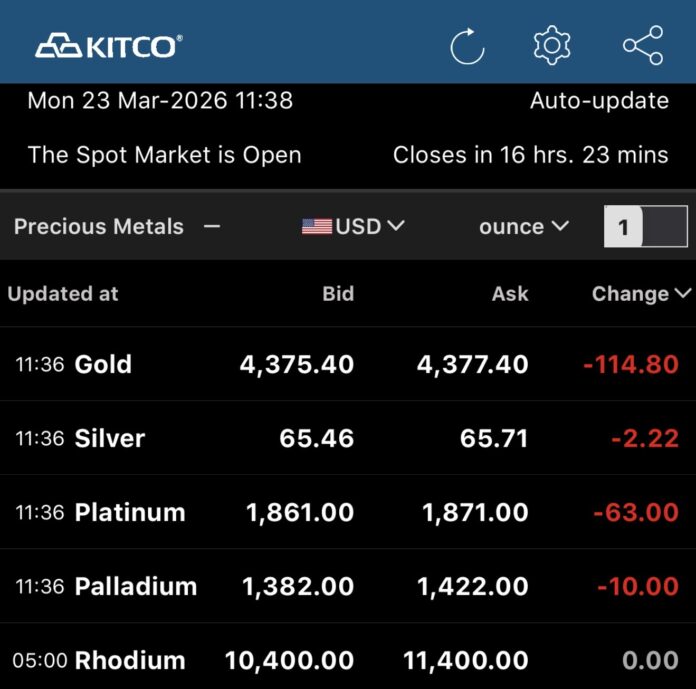The width and height of the screenshot is (696, 689).
Task: Expand the Change column options
Action: tap(642, 294)
